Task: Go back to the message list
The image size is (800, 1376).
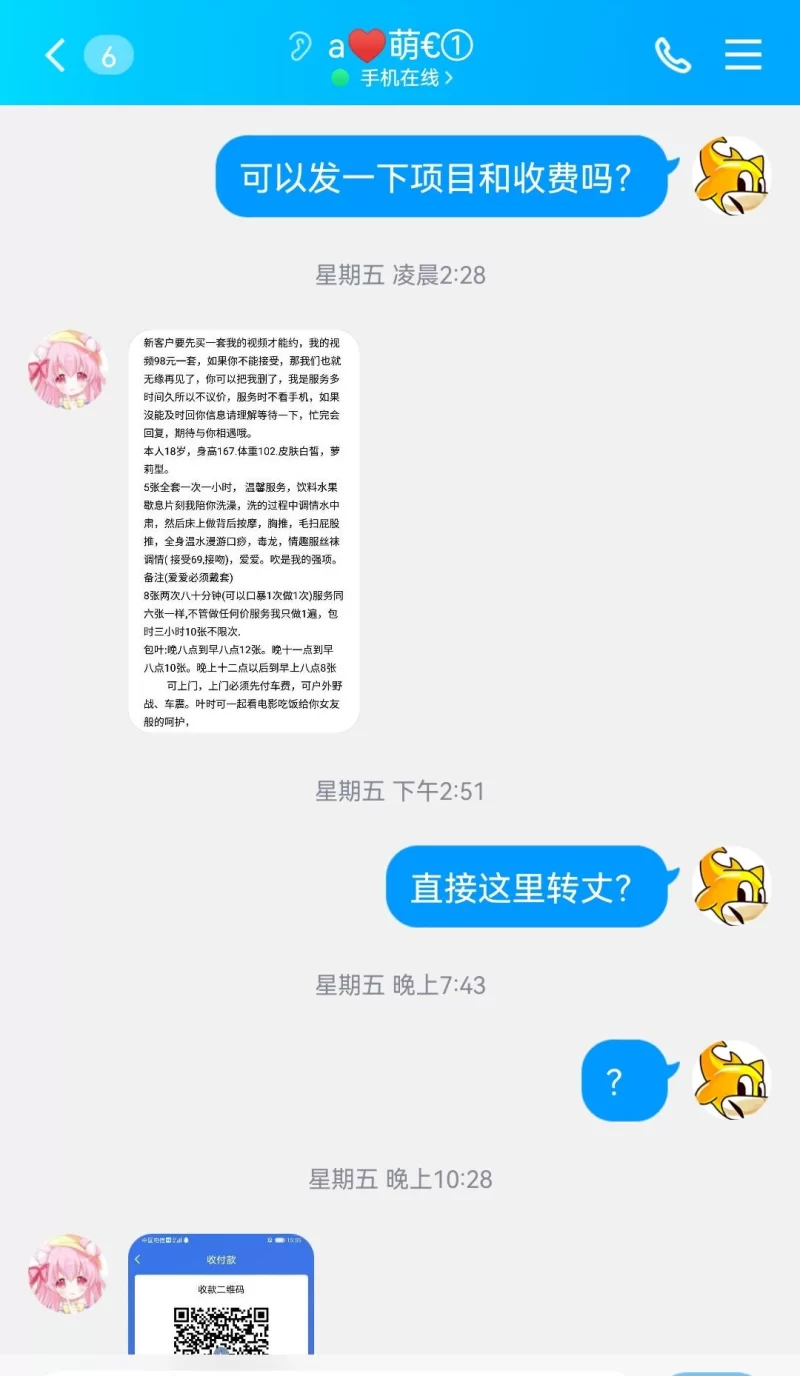Action: (55, 55)
